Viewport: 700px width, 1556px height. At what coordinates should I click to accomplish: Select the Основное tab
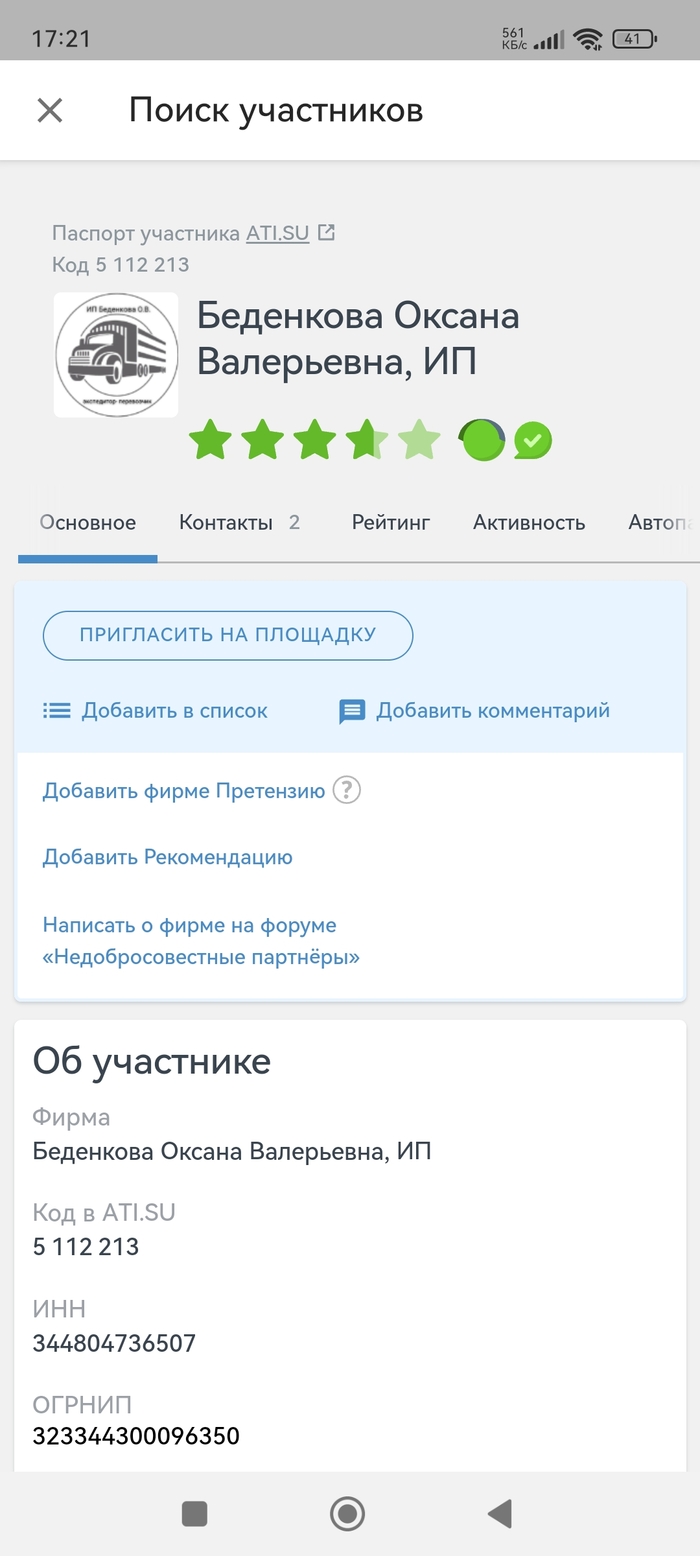[x=88, y=522]
